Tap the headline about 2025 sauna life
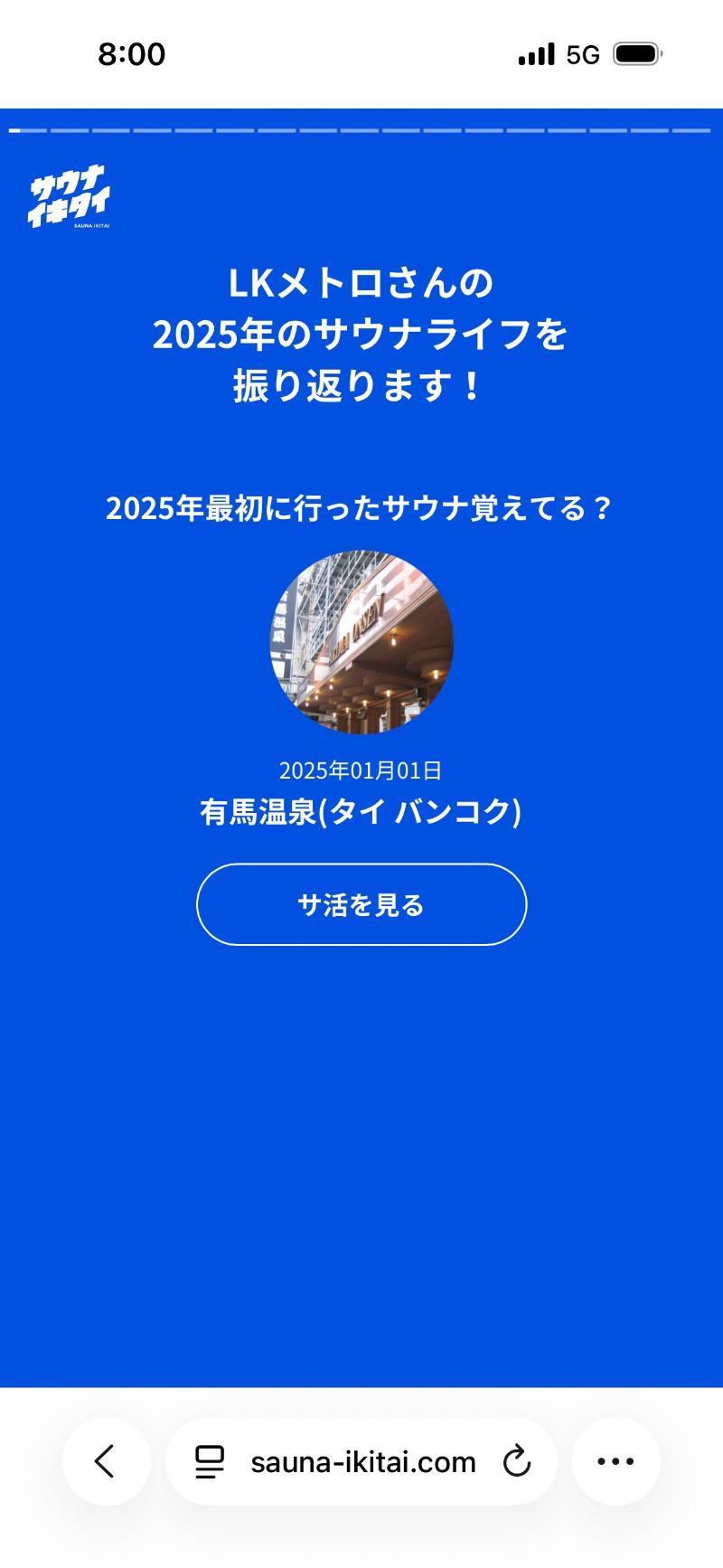This screenshot has width=723, height=1568. 361,335
